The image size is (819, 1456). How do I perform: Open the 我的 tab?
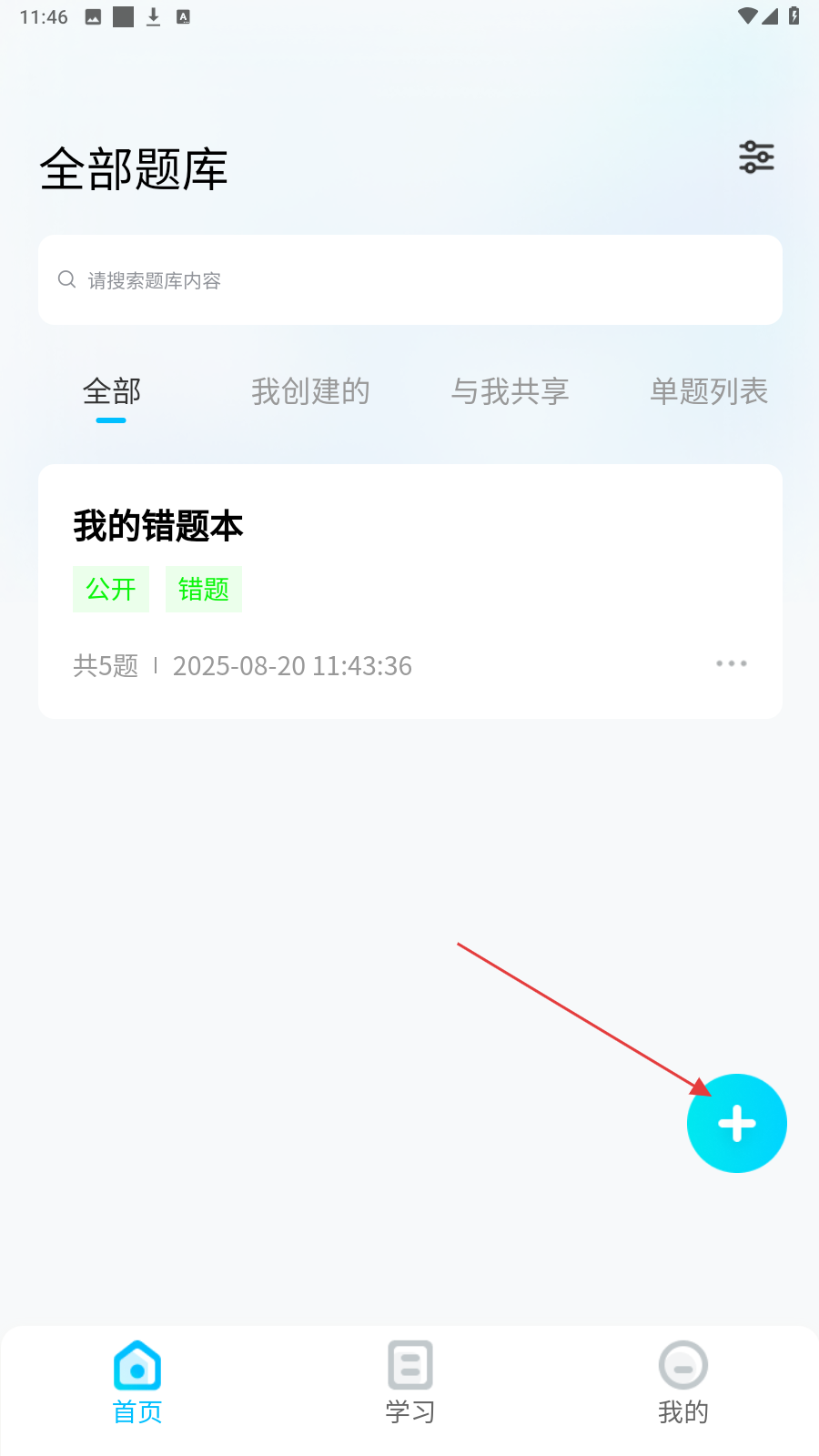(682, 1383)
